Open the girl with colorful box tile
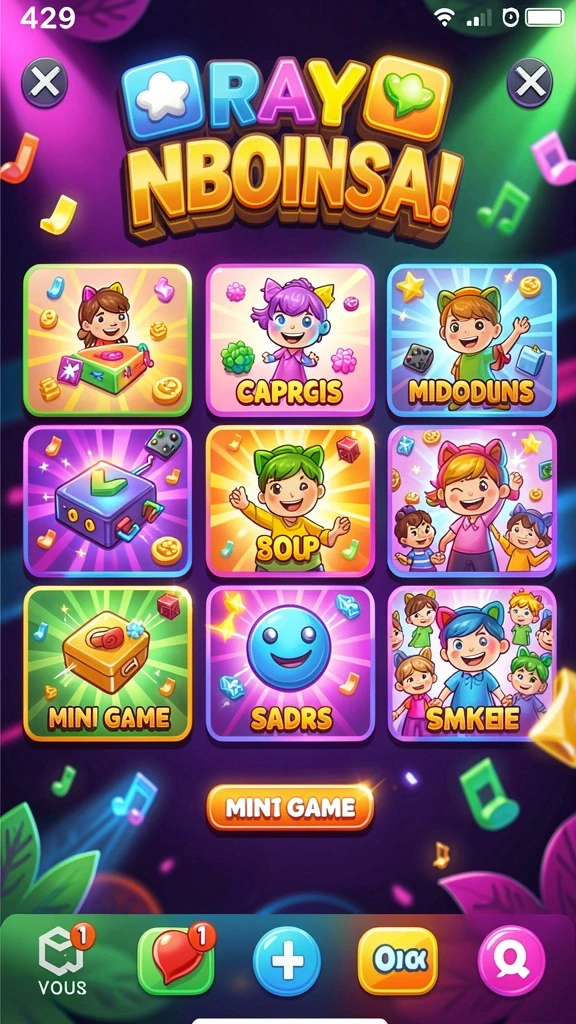 pyautogui.click(x=108, y=340)
